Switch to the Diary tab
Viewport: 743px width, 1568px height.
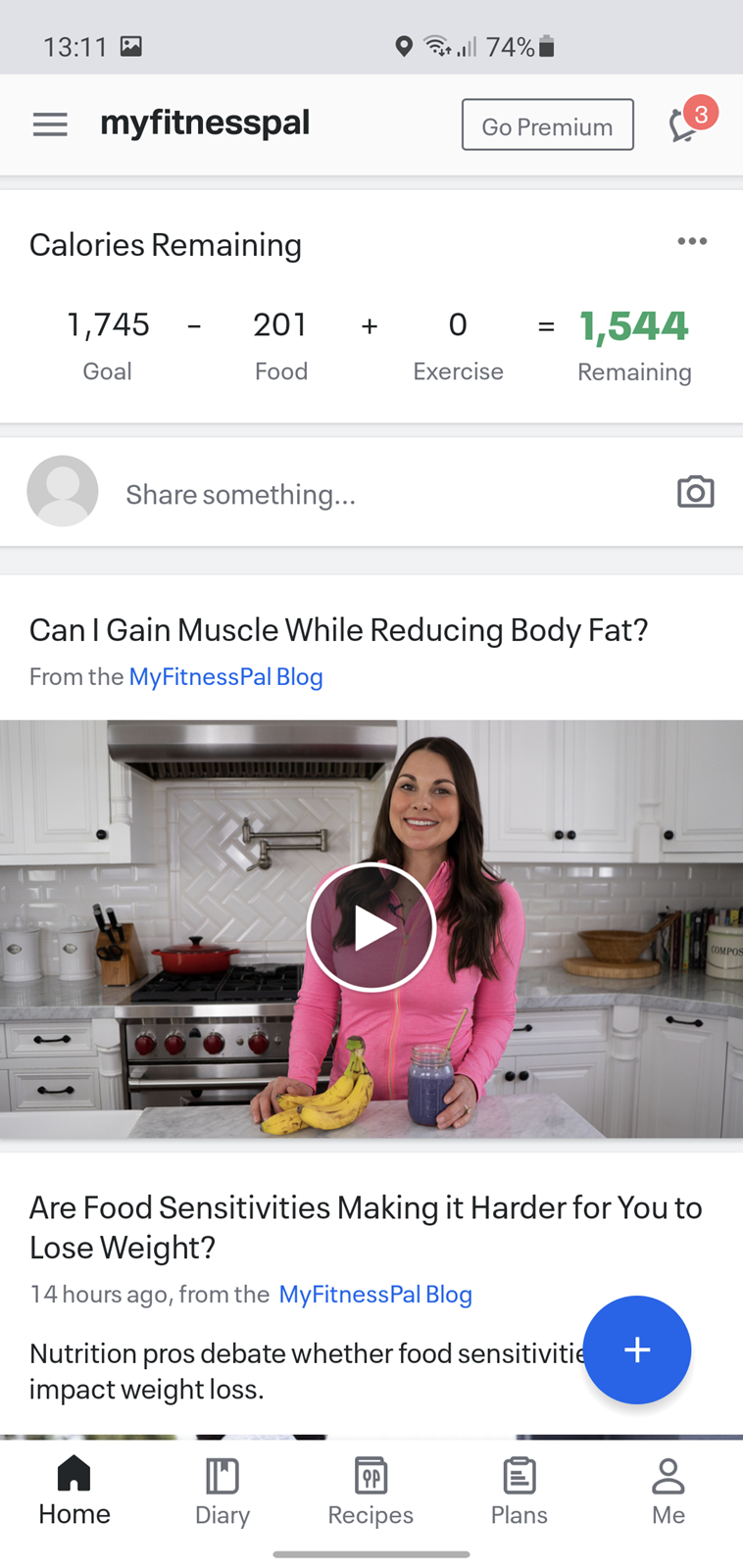click(x=223, y=1493)
